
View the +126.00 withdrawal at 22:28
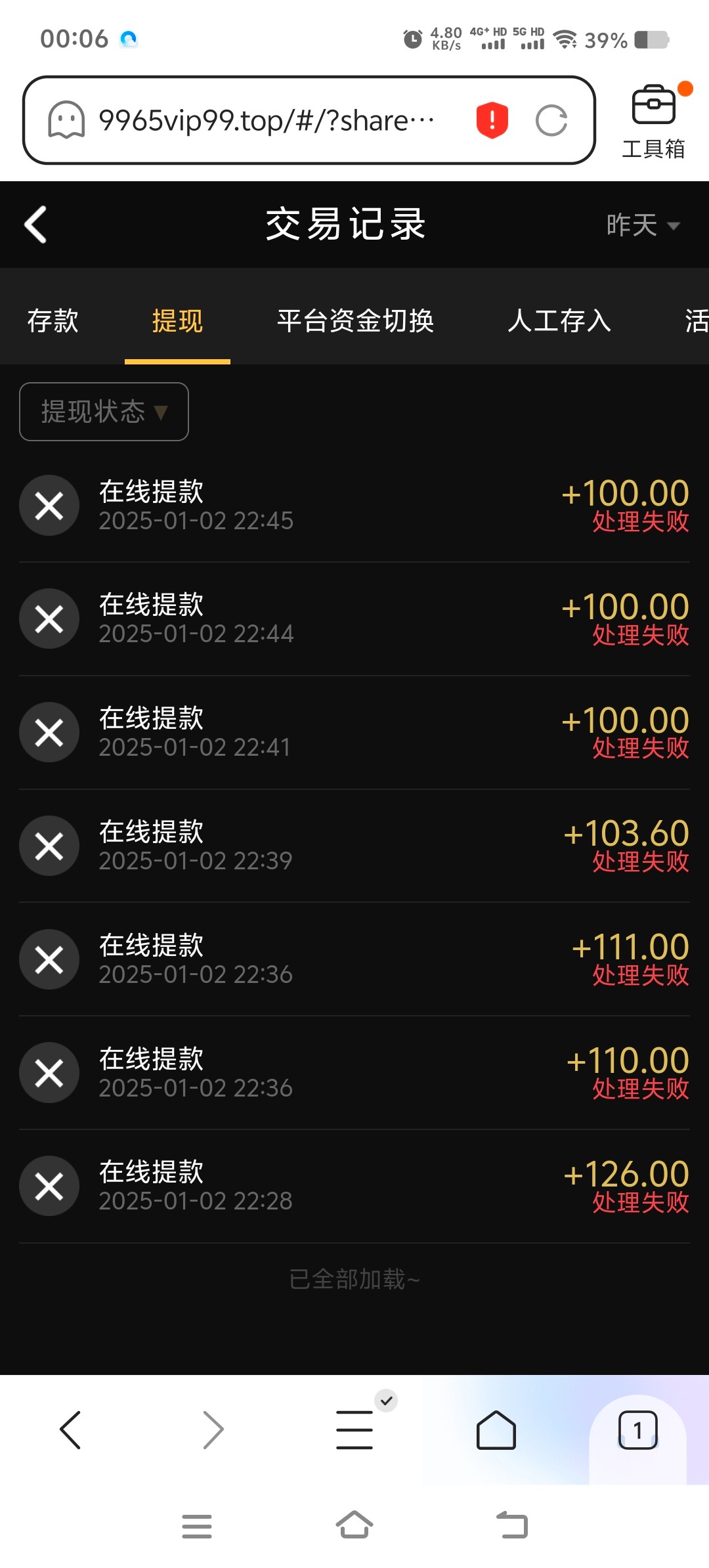click(354, 1186)
